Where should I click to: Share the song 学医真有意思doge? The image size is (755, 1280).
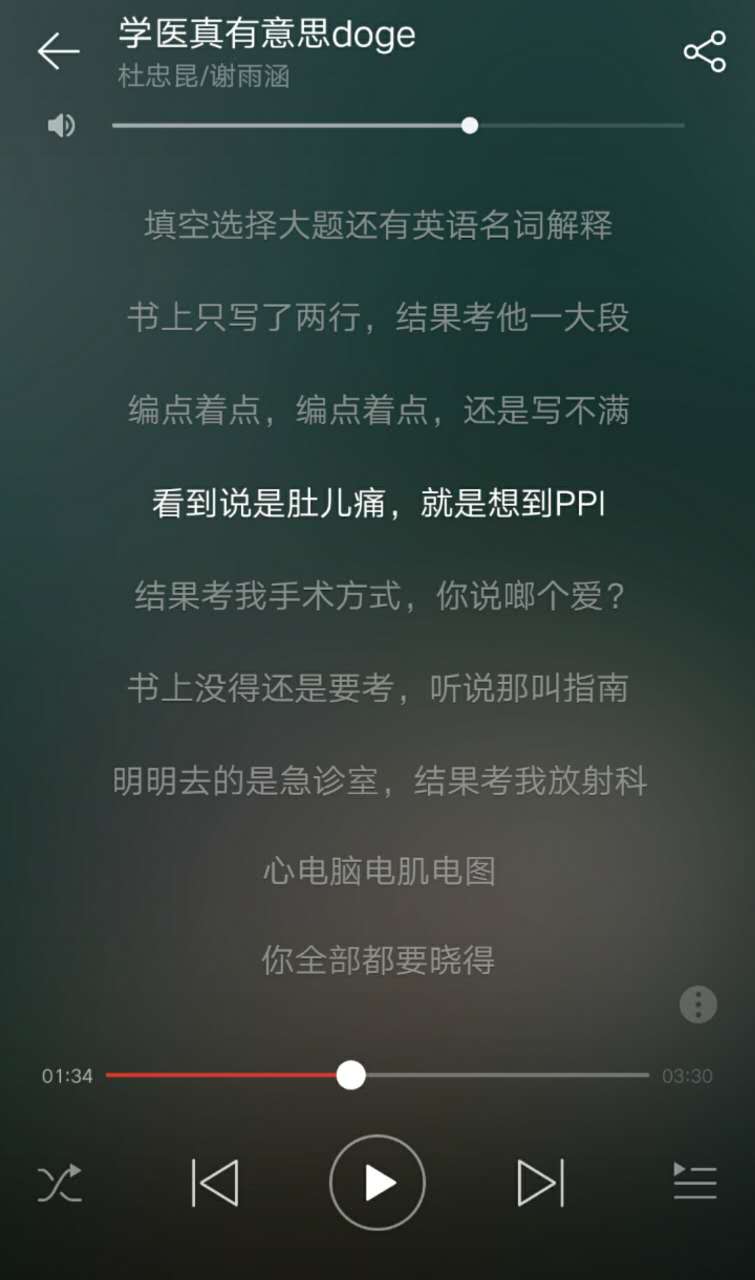[x=704, y=51]
